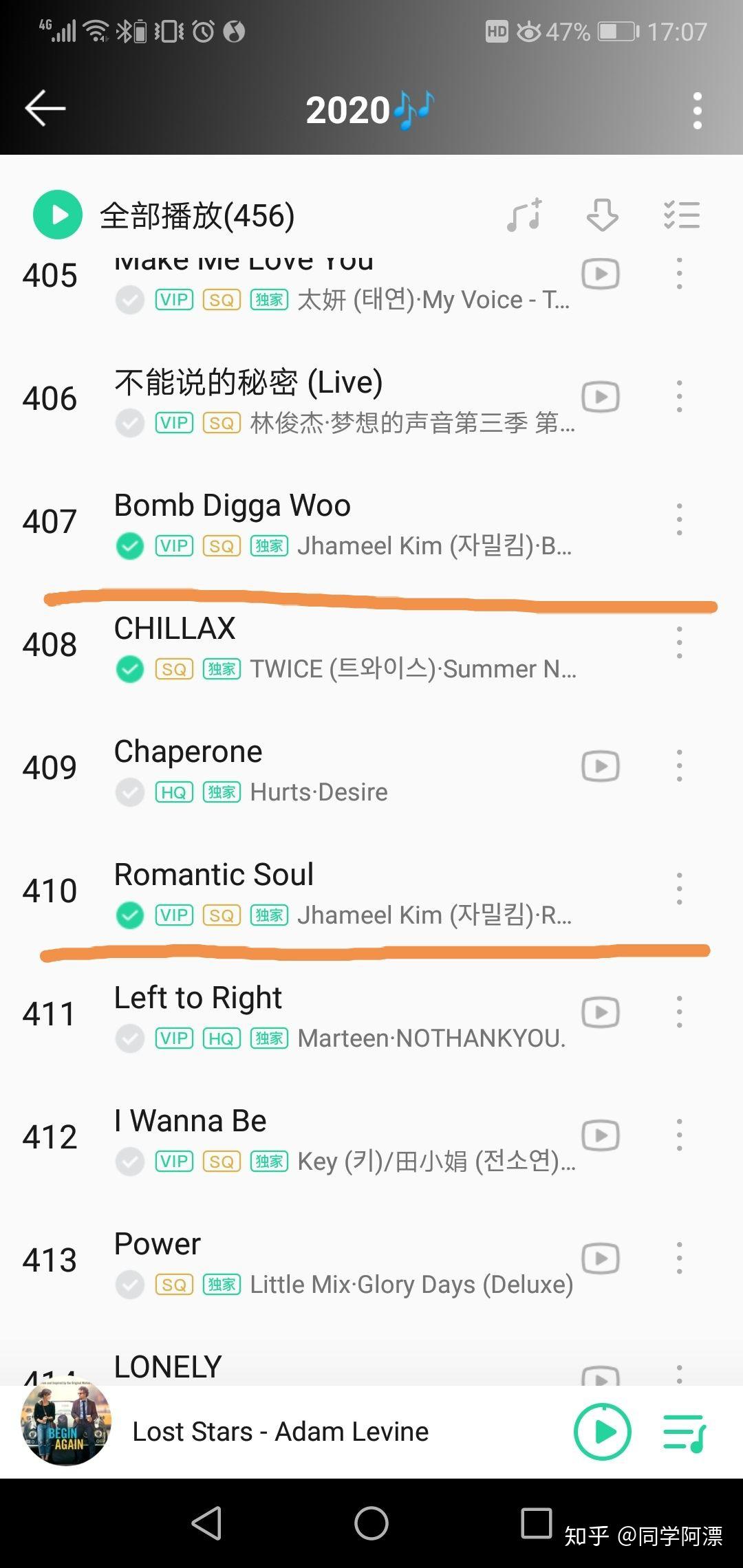Image resolution: width=743 pixels, height=1568 pixels.
Task: Open batch selection mode
Action: point(681,215)
